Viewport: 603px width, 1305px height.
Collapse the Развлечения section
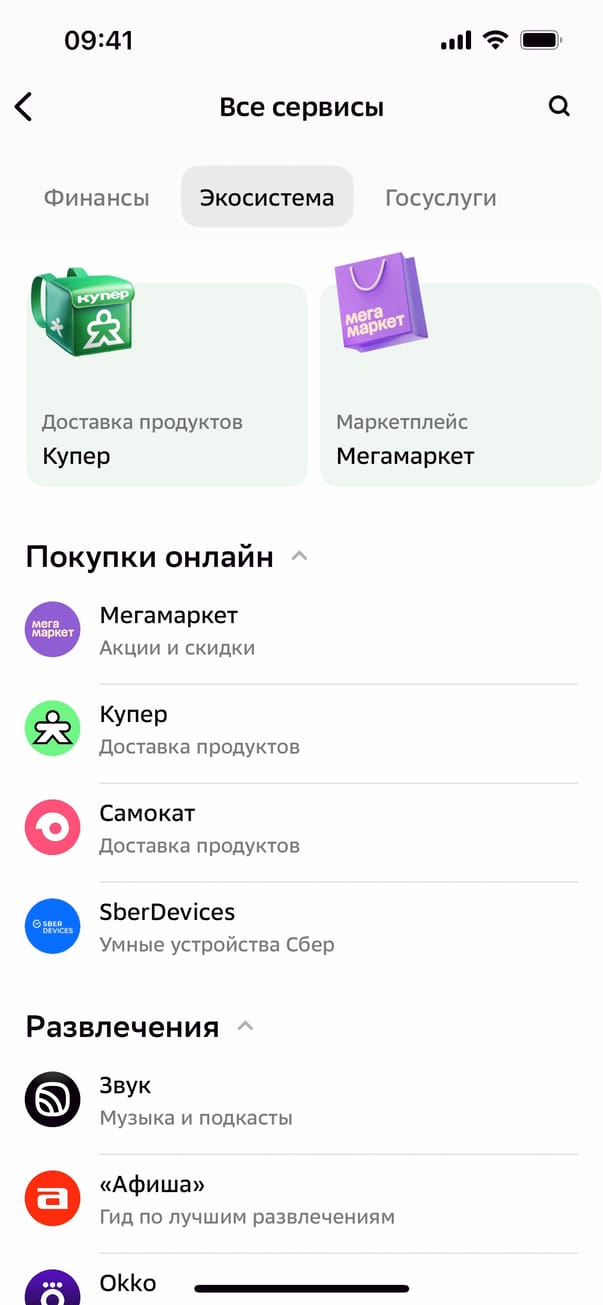tap(245, 1026)
